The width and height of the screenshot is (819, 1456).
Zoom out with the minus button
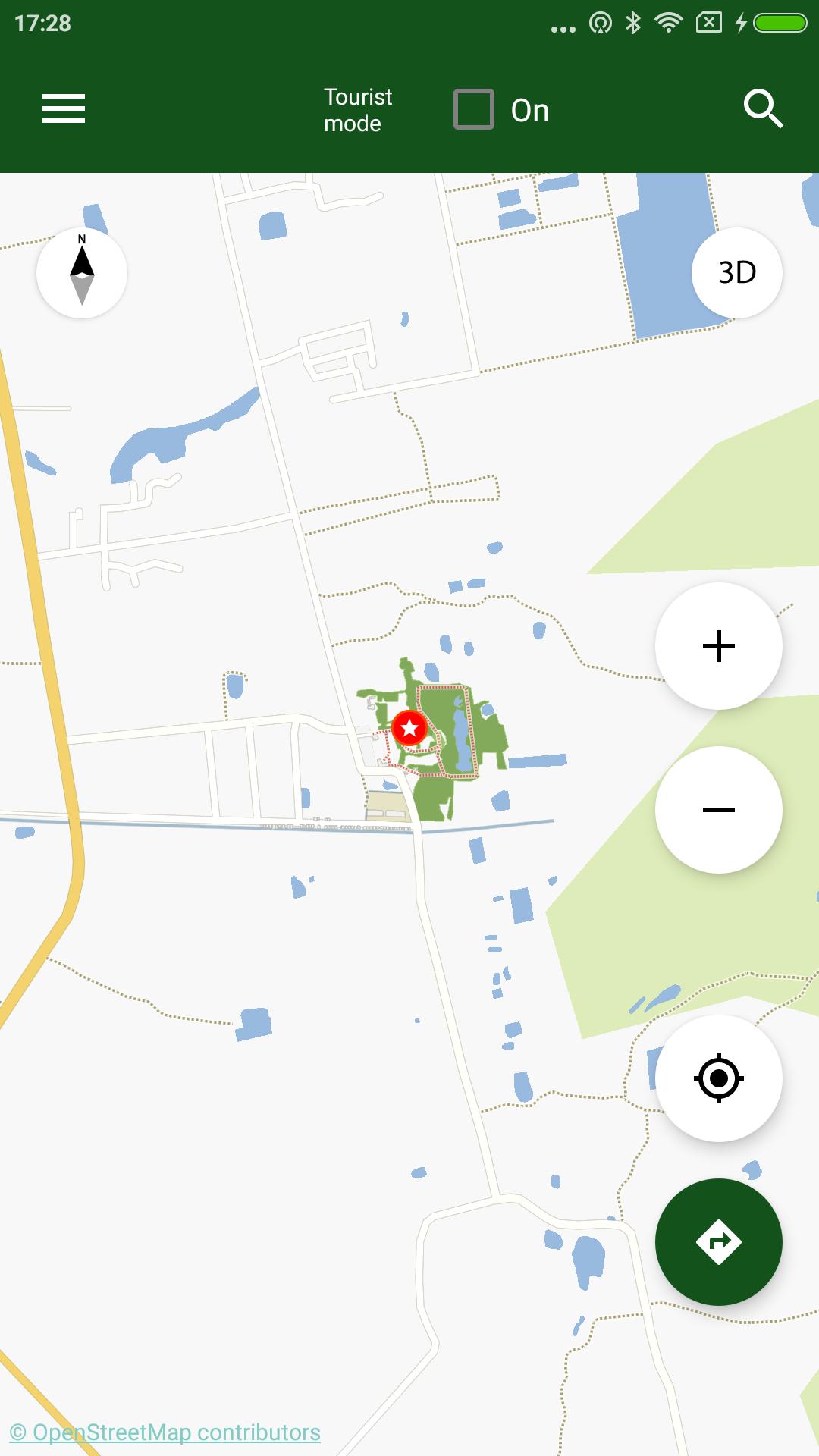[718, 810]
